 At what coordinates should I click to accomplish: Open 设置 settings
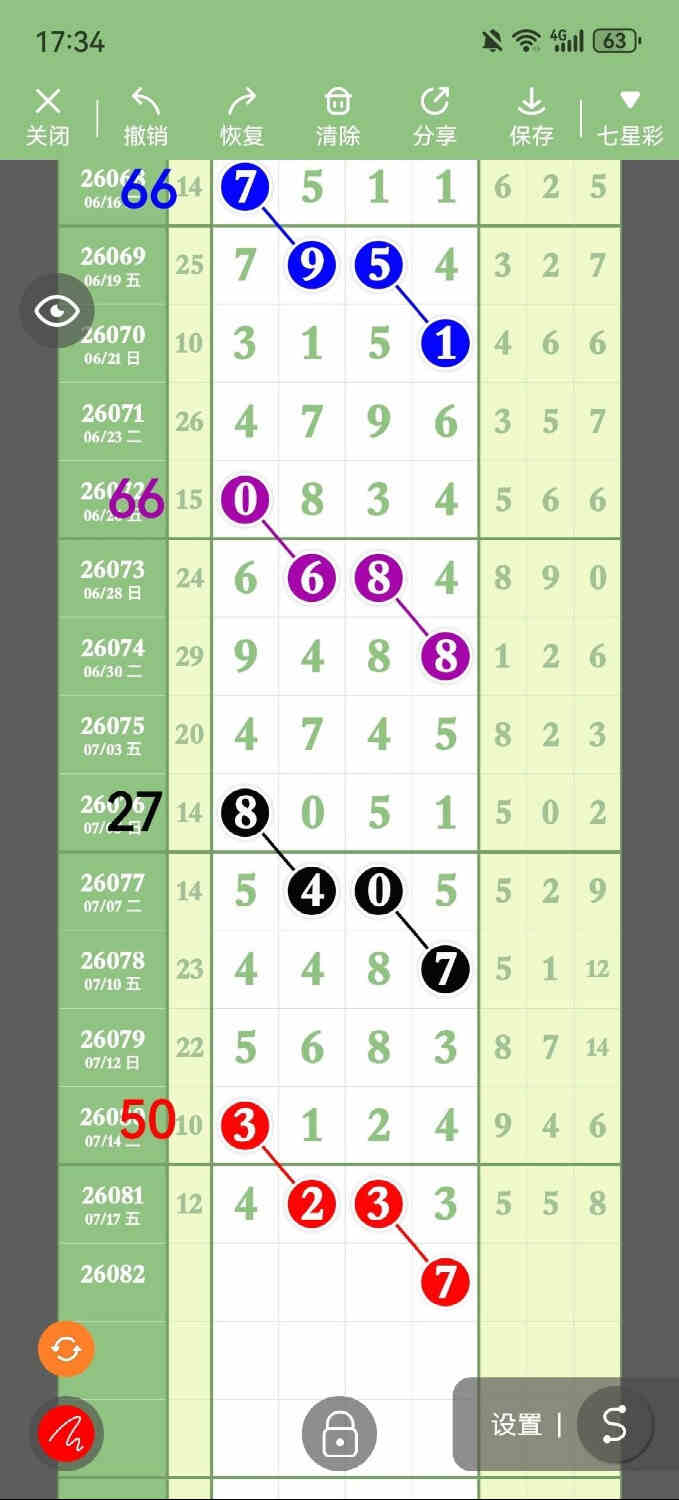516,1425
